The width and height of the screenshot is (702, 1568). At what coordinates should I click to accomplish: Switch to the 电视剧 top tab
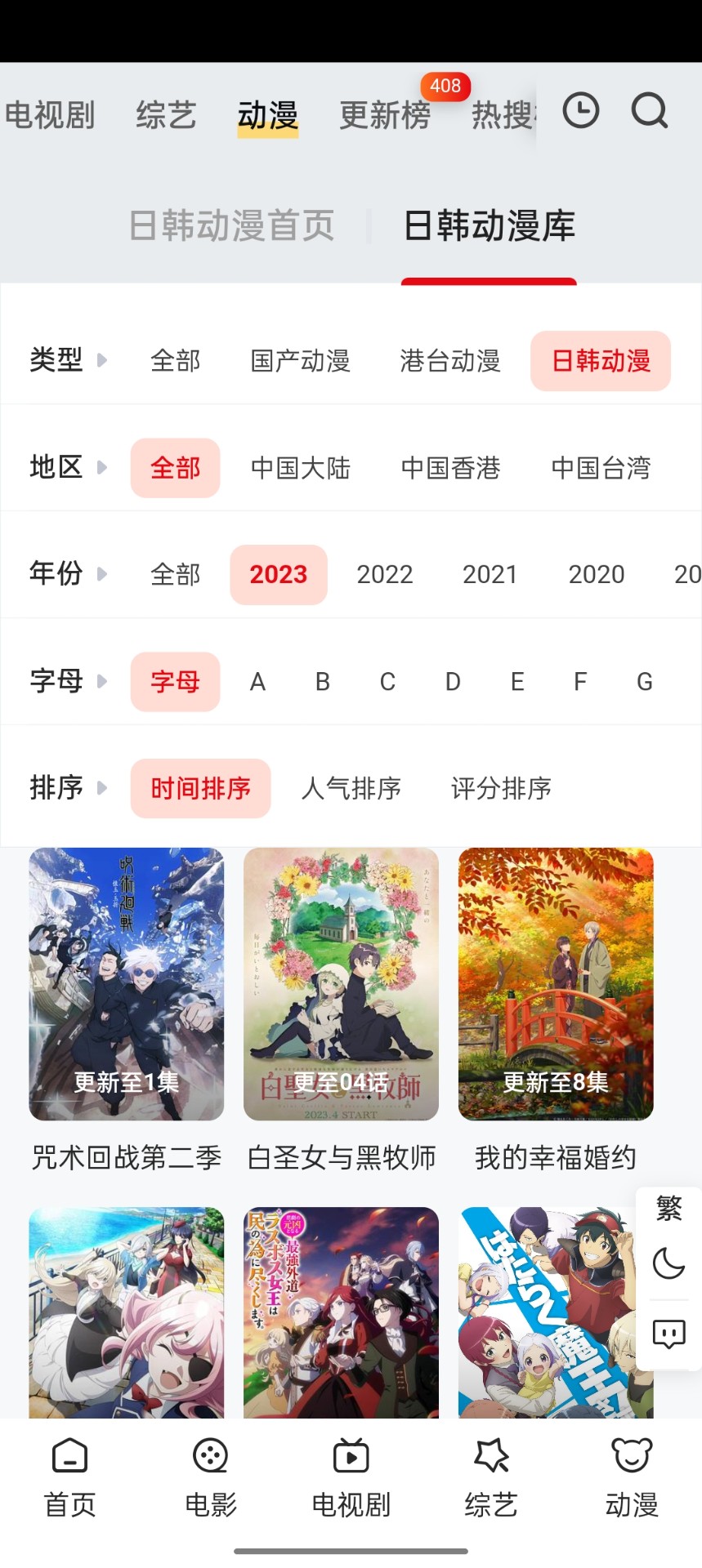pos(50,115)
